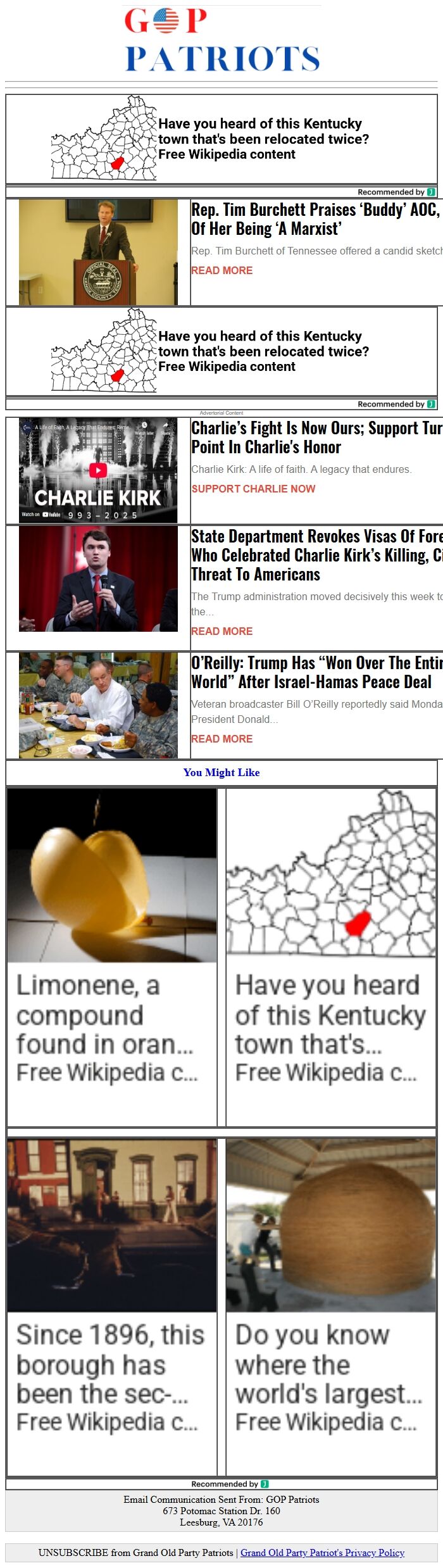
Task: Tap SUPPORT CHARLIE NOW link
Action: [253, 489]
